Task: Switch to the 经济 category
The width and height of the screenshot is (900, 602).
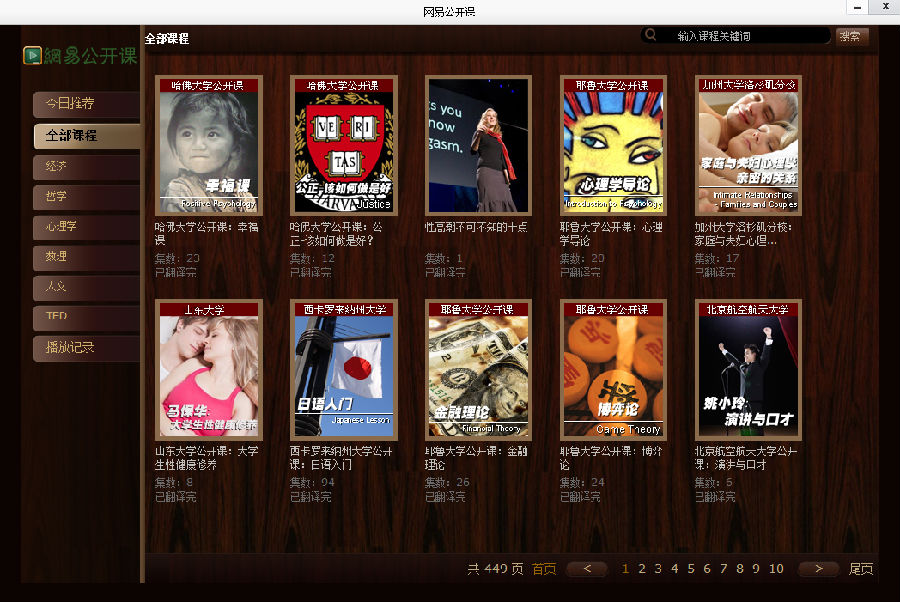Action: (x=85, y=166)
